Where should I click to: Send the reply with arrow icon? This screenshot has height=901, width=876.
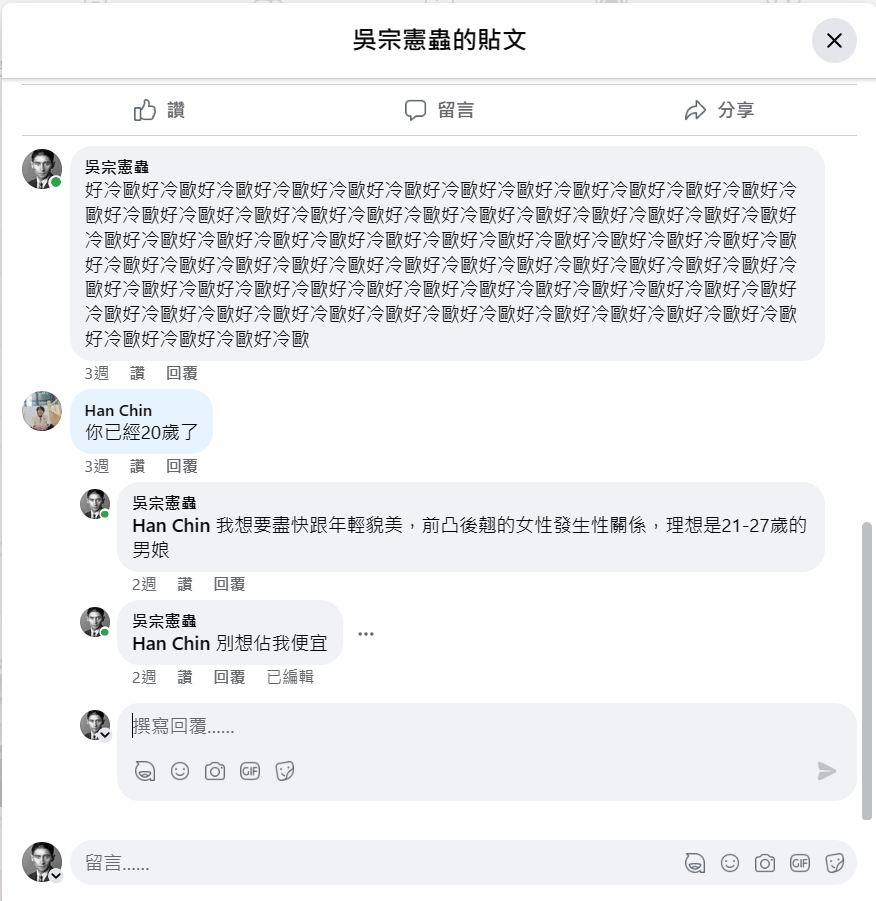pyautogui.click(x=826, y=770)
